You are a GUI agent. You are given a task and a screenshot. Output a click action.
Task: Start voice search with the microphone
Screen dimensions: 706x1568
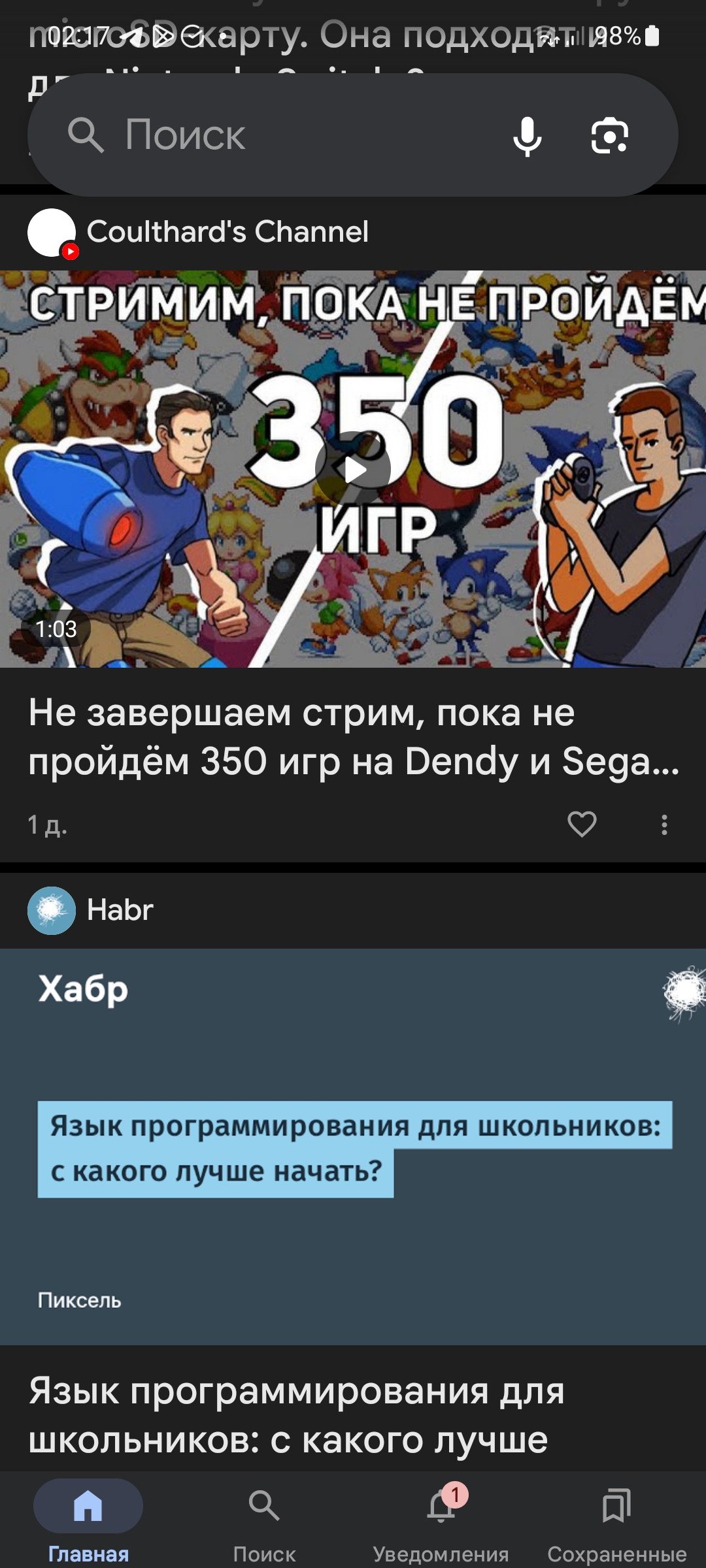point(528,136)
